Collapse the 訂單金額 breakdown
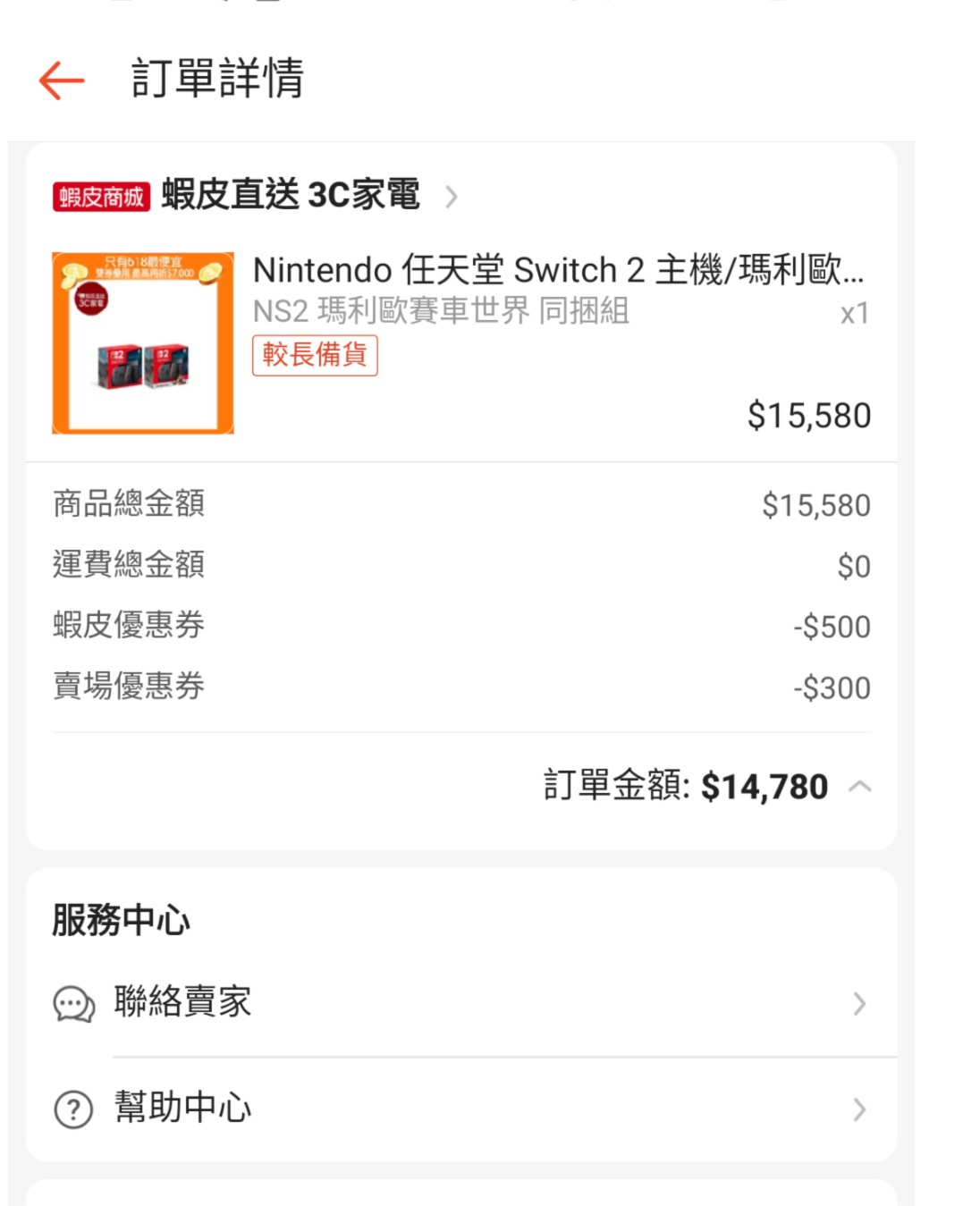The image size is (980, 1206). pyautogui.click(x=859, y=787)
